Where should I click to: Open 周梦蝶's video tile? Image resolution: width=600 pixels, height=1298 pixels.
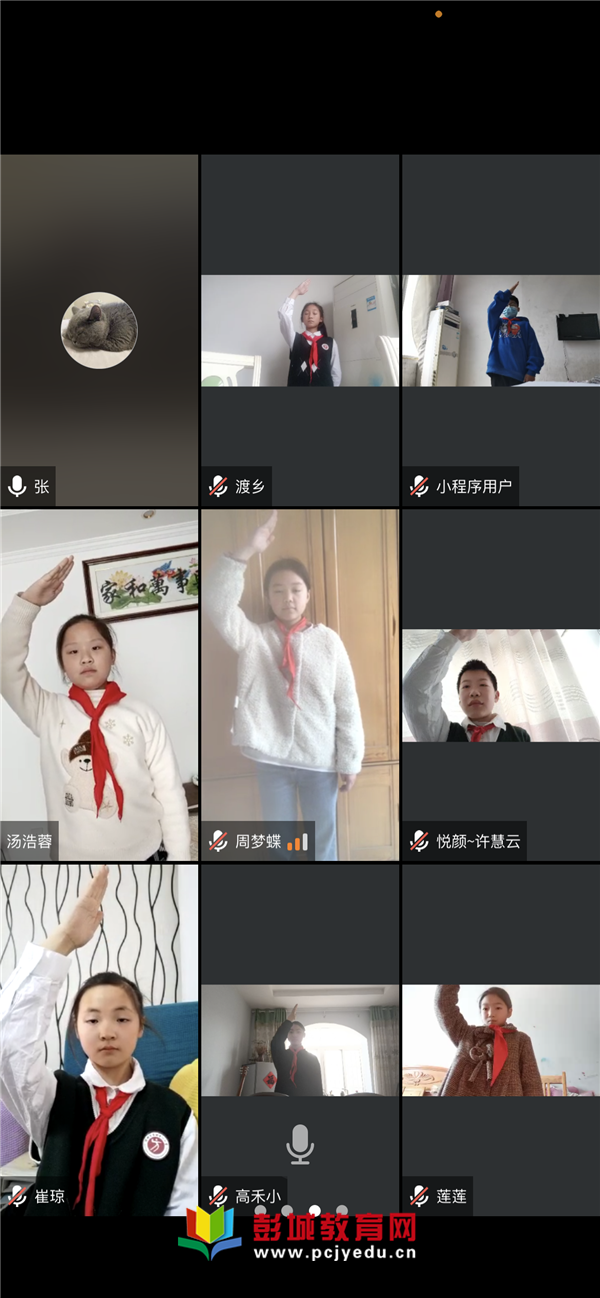click(x=300, y=685)
